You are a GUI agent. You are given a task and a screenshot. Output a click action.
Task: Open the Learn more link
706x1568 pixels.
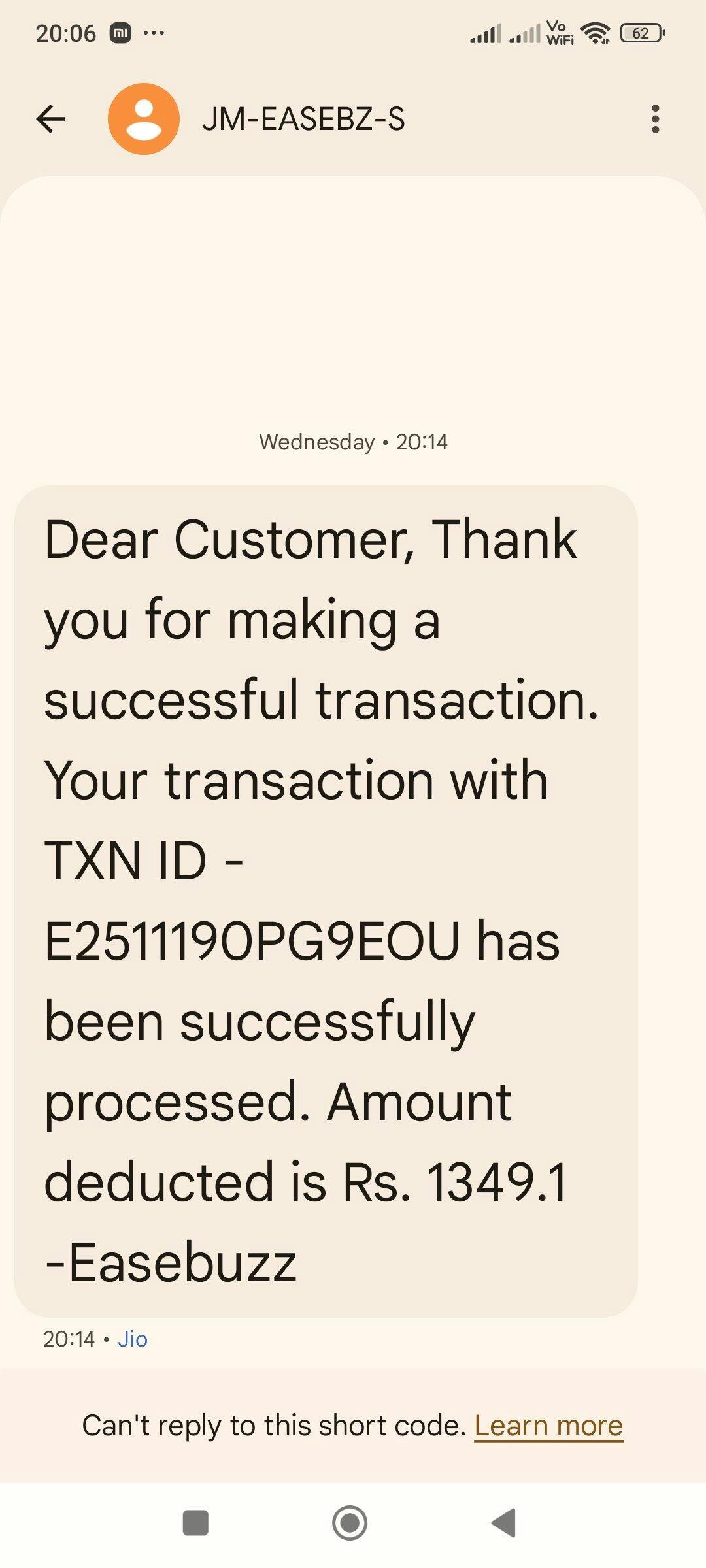tap(548, 1426)
